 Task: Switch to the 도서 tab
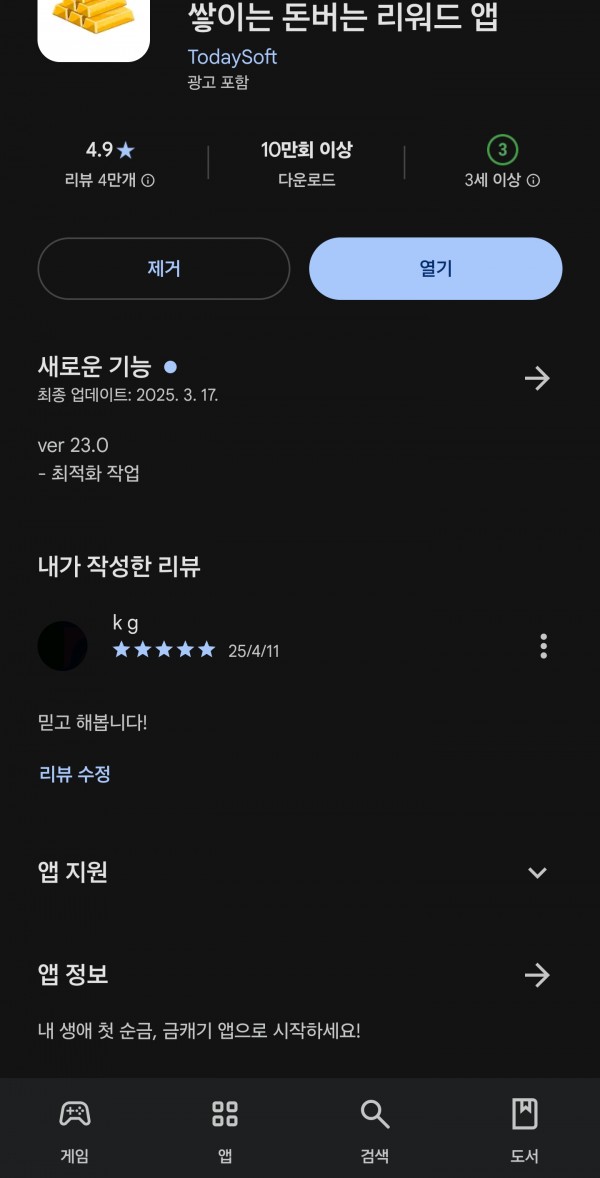click(x=525, y=1129)
